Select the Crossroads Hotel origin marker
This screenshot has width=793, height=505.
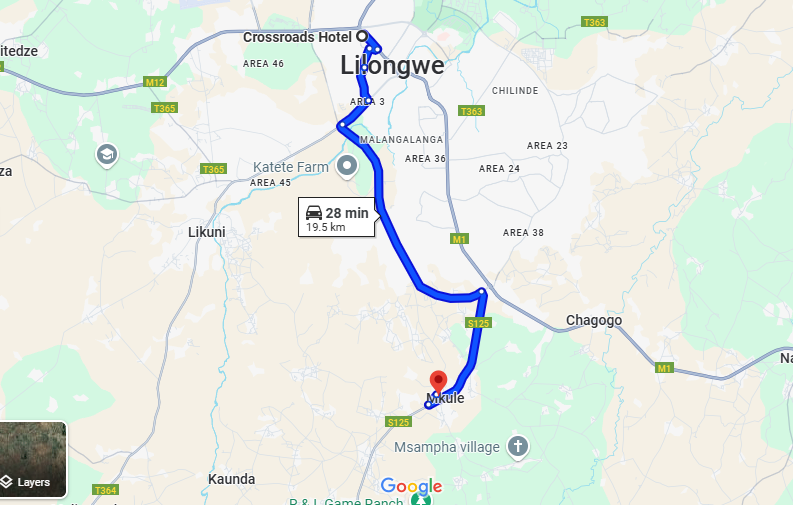(362, 36)
